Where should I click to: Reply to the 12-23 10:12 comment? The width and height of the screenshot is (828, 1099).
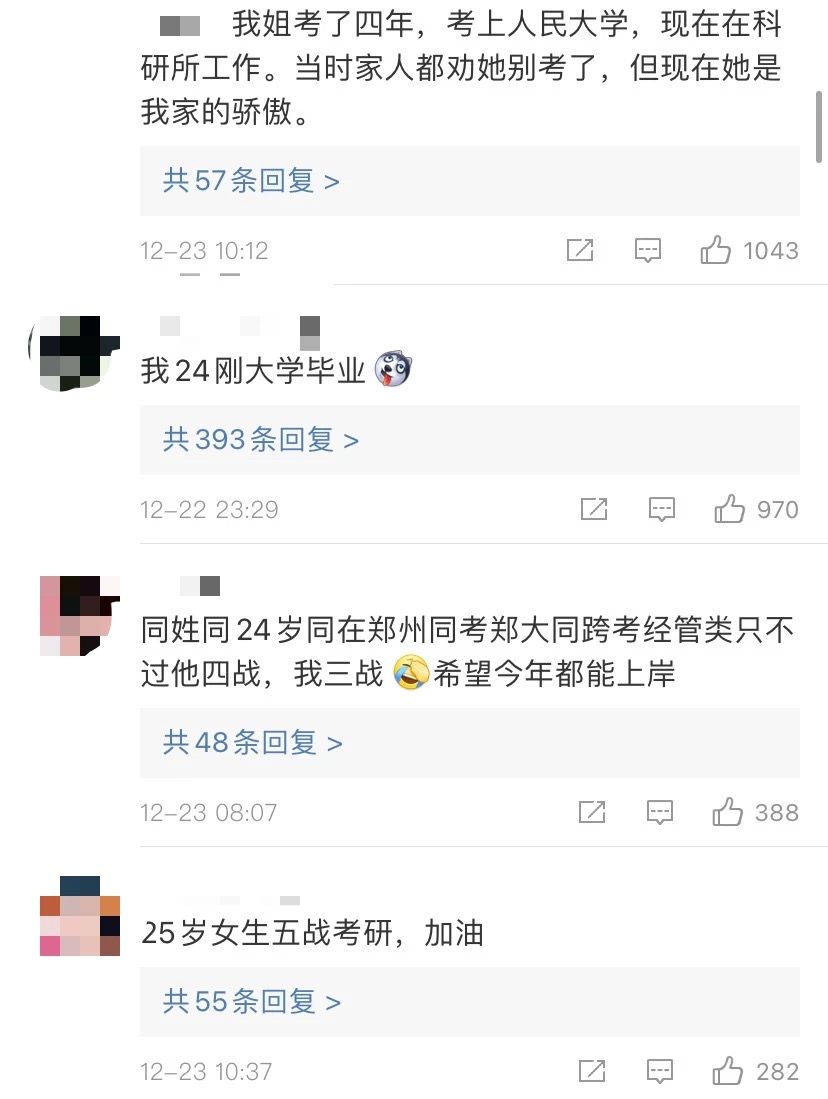pyautogui.click(x=648, y=250)
